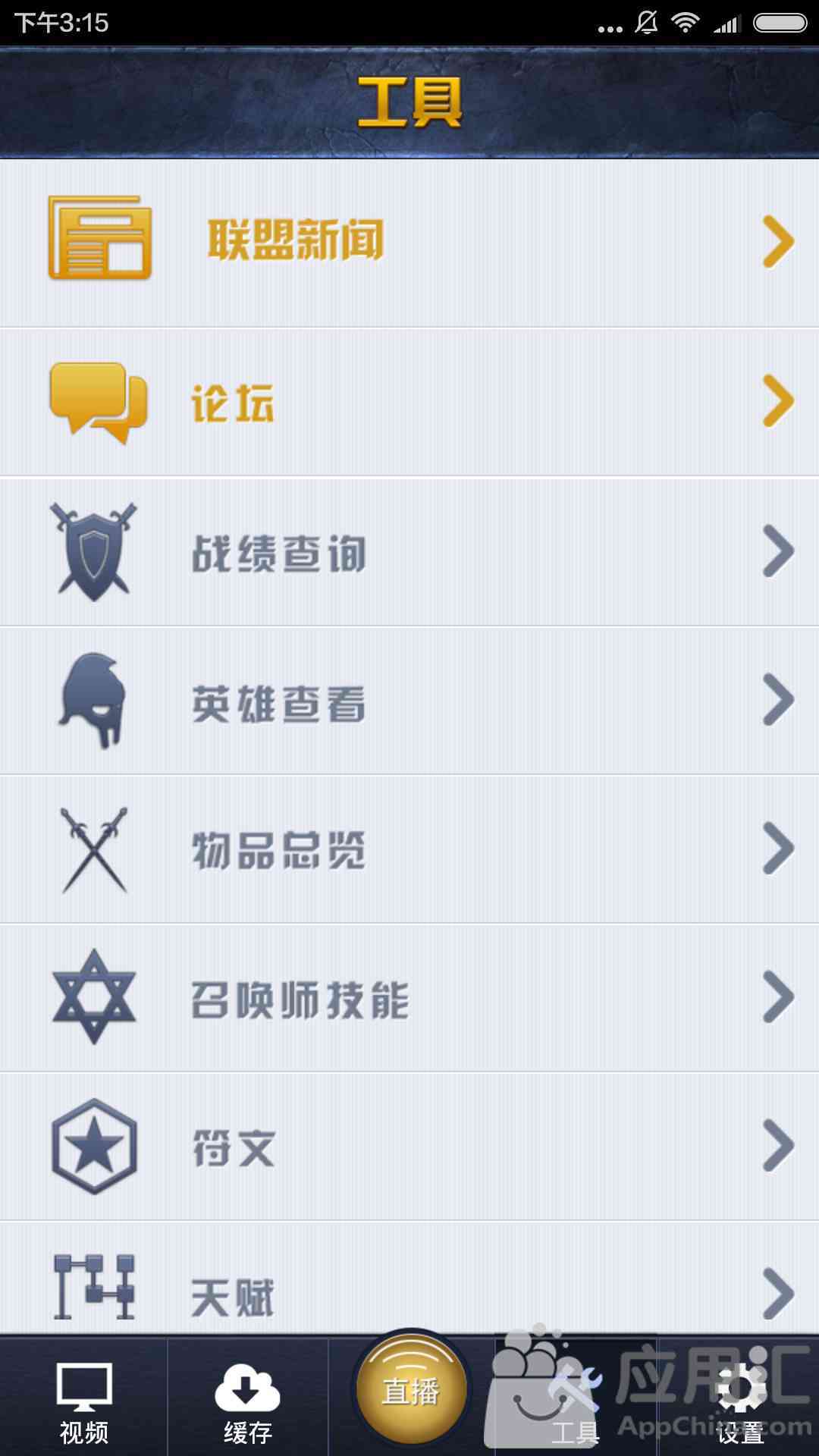Open the 论坛 forum row
The height and width of the screenshot is (1456, 819).
(x=409, y=402)
